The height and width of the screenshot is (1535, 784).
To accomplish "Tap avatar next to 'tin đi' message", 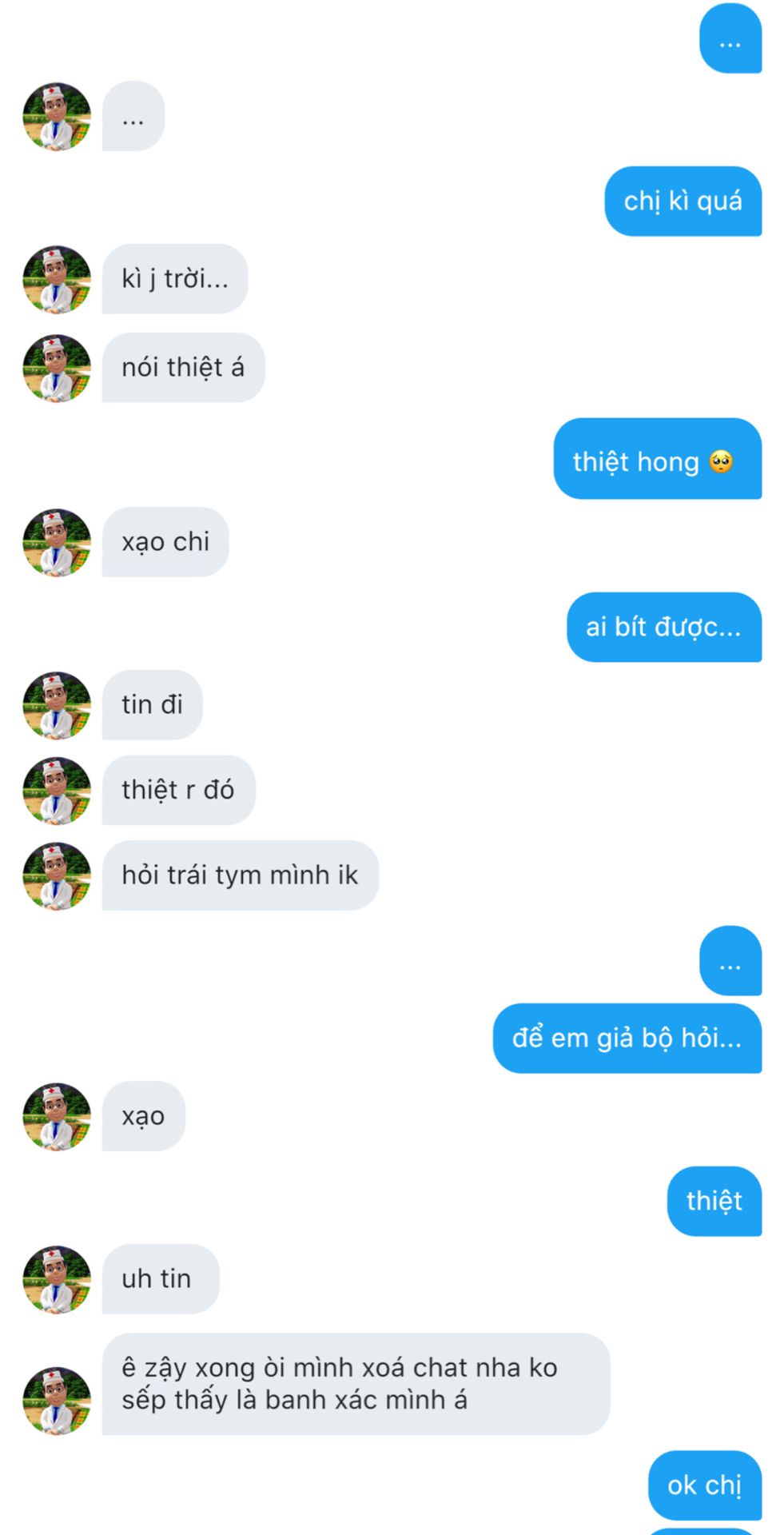I will tap(56, 705).
